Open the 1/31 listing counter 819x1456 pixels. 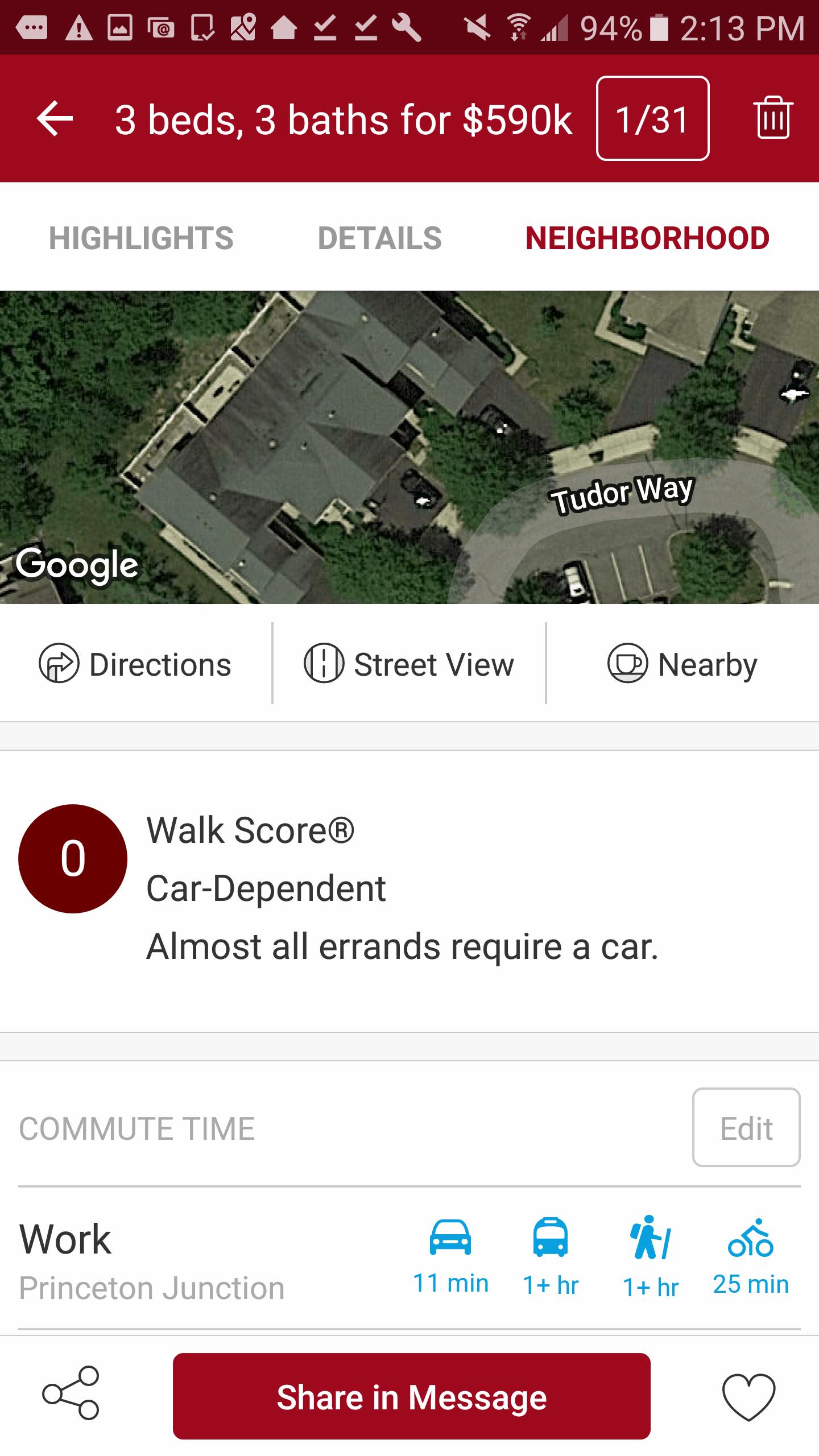pos(652,118)
